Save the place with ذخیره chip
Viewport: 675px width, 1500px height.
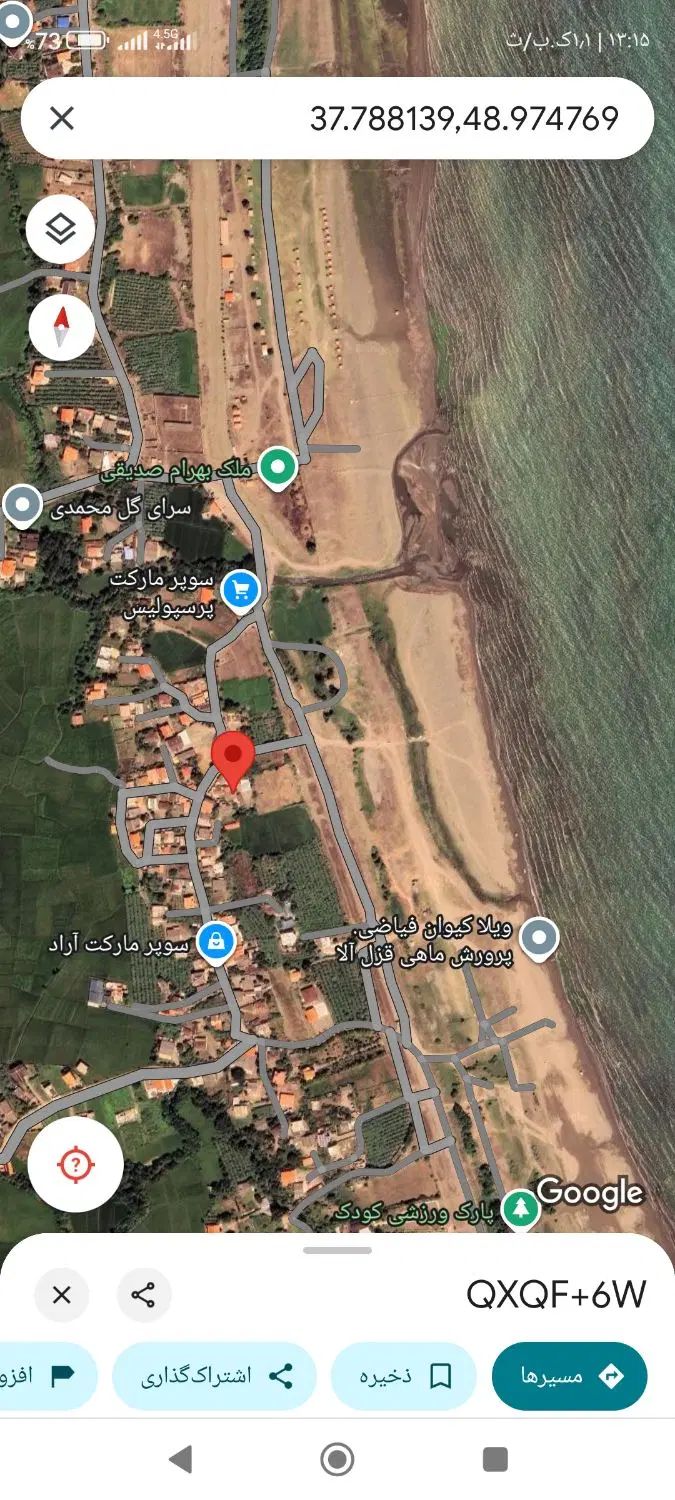(404, 1376)
